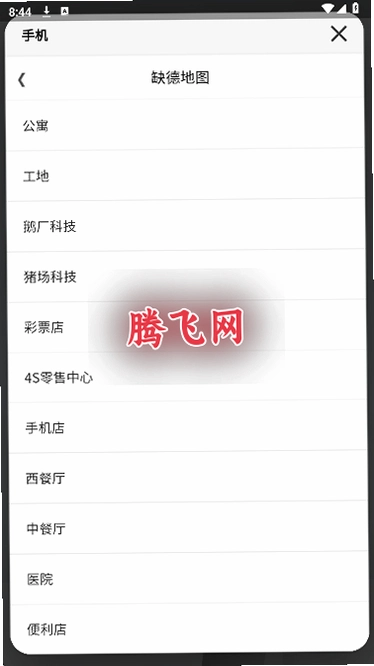Open the 西餐厅 location
This screenshot has width=374, height=666.
pyautogui.click(x=188, y=478)
